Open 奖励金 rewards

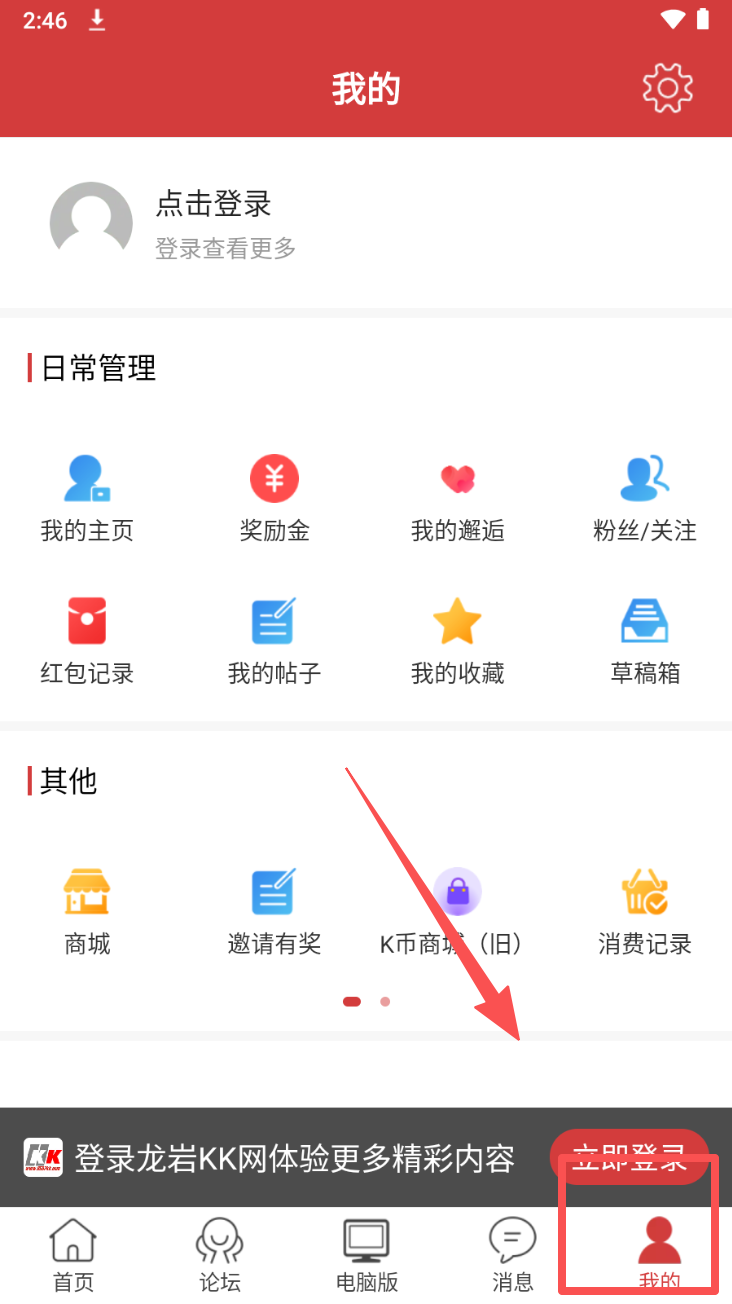pyautogui.click(x=274, y=498)
